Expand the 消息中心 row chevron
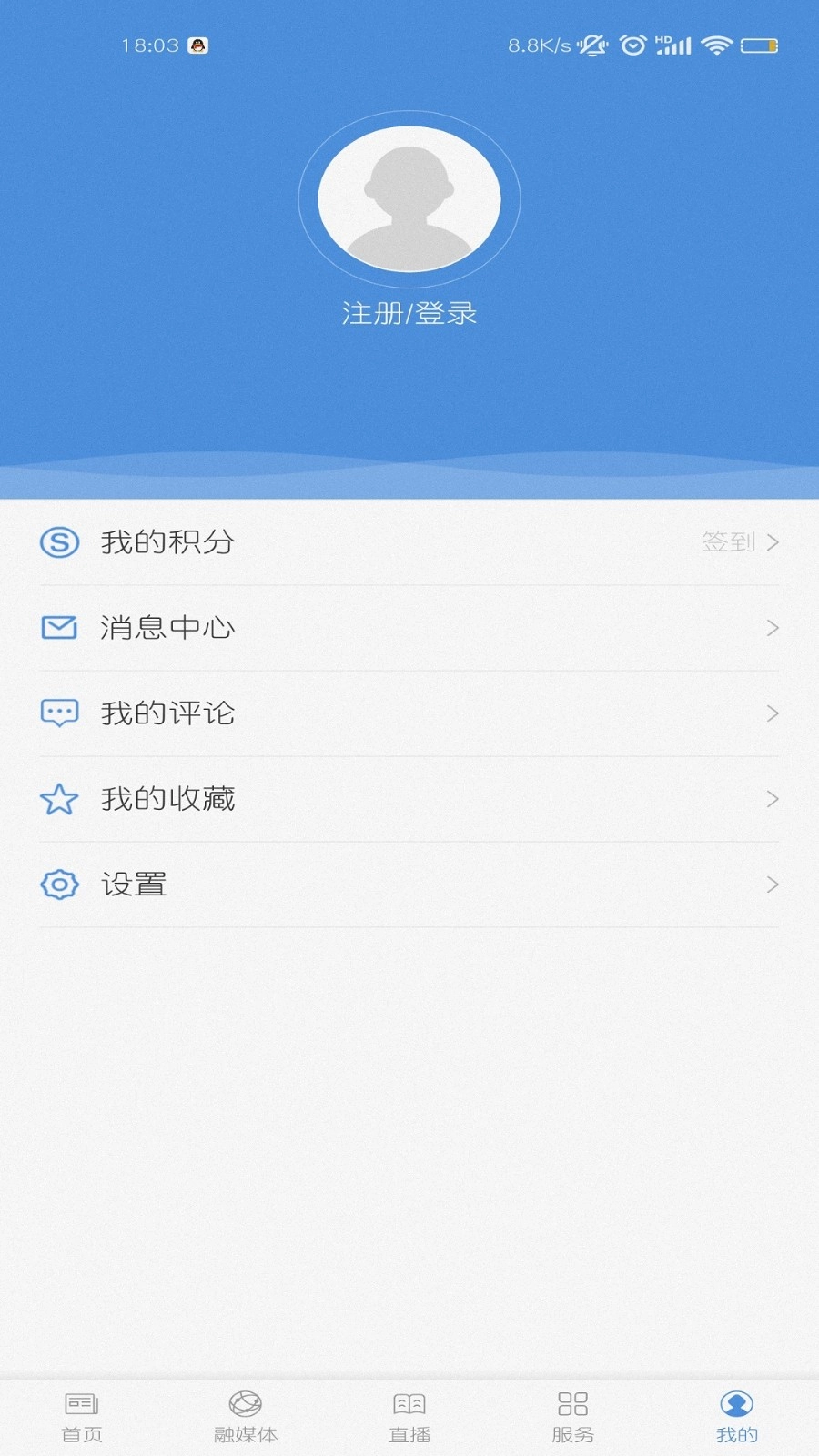The image size is (819, 1456). tap(772, 627)
